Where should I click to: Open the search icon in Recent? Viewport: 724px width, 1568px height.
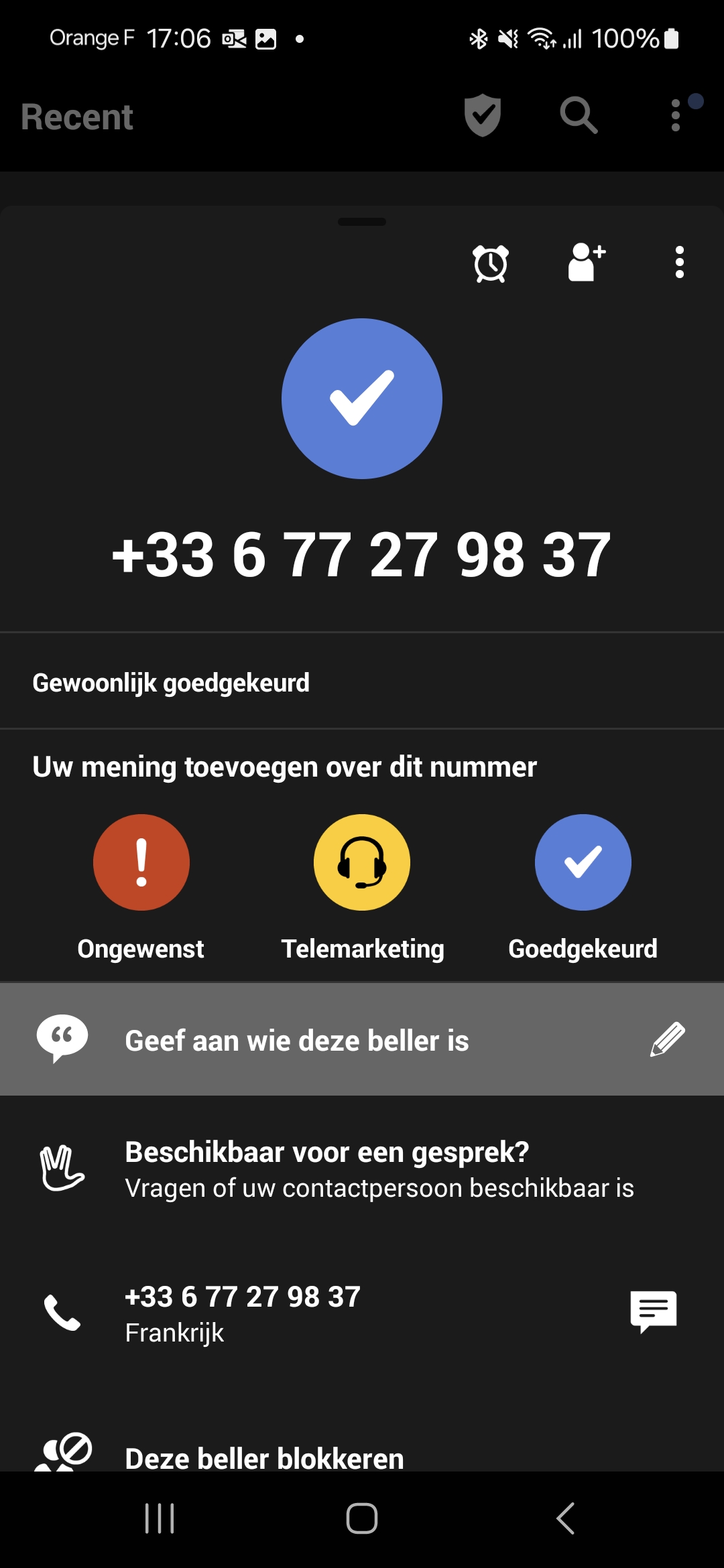[x=578, y=115]
